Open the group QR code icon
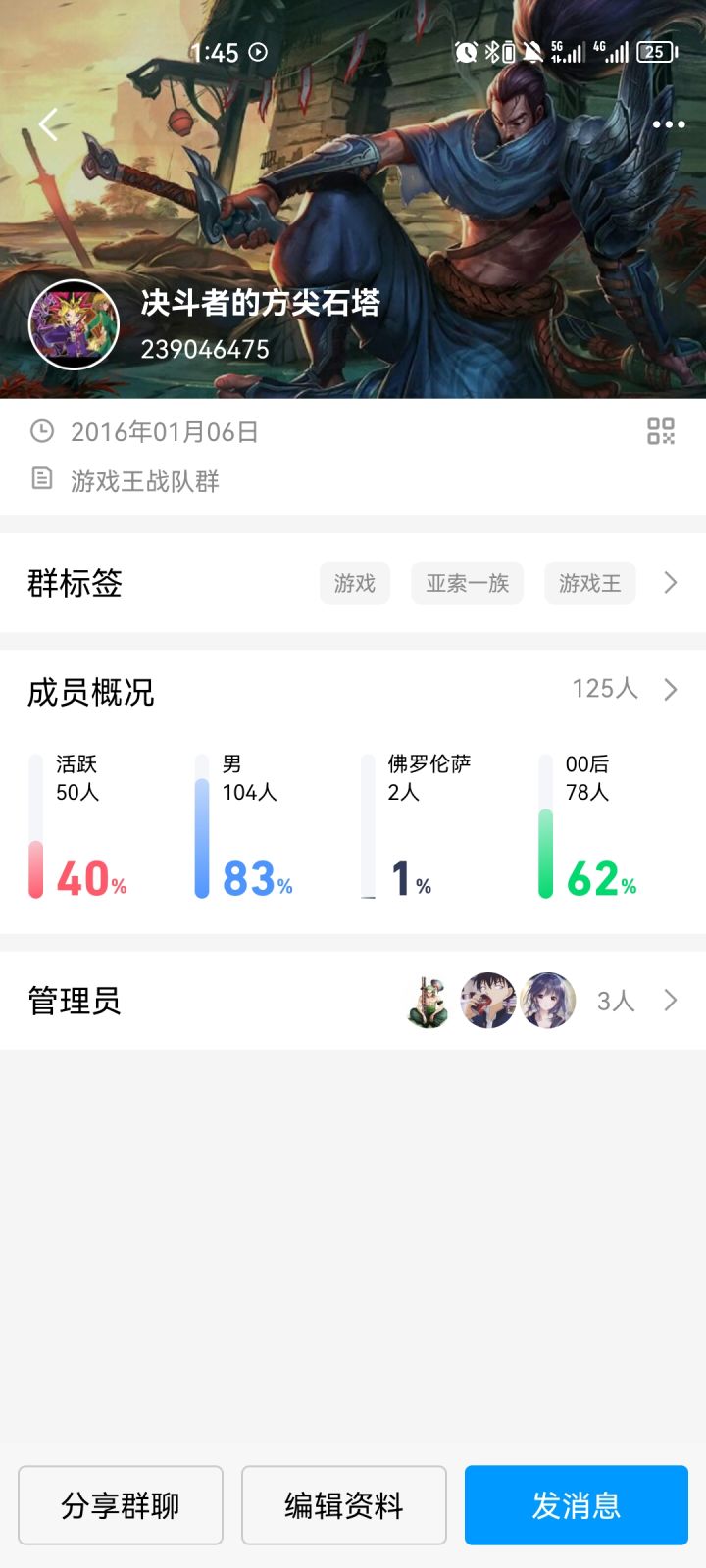The image size is (706, 1568). click(x=662, y=430)
